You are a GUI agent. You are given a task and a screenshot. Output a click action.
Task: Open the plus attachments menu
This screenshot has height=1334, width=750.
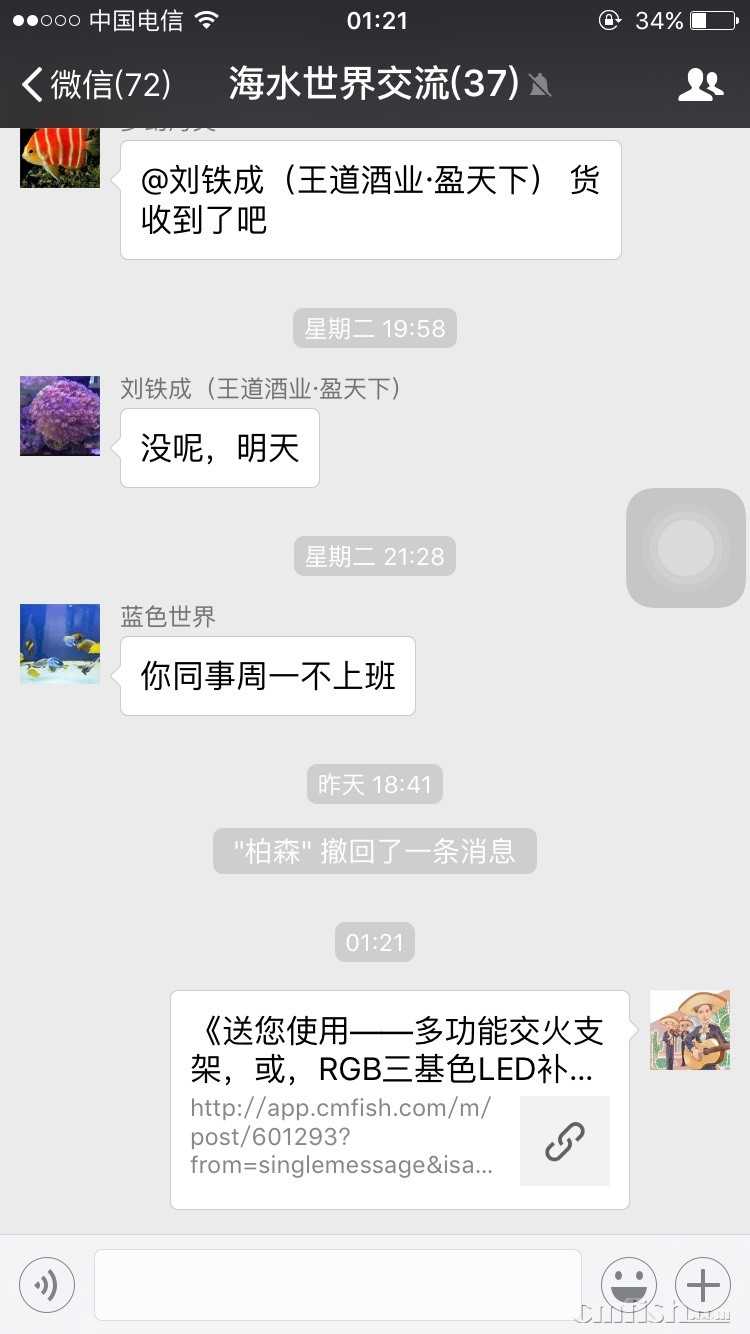pyautogui.click(x=703, y=1285)
